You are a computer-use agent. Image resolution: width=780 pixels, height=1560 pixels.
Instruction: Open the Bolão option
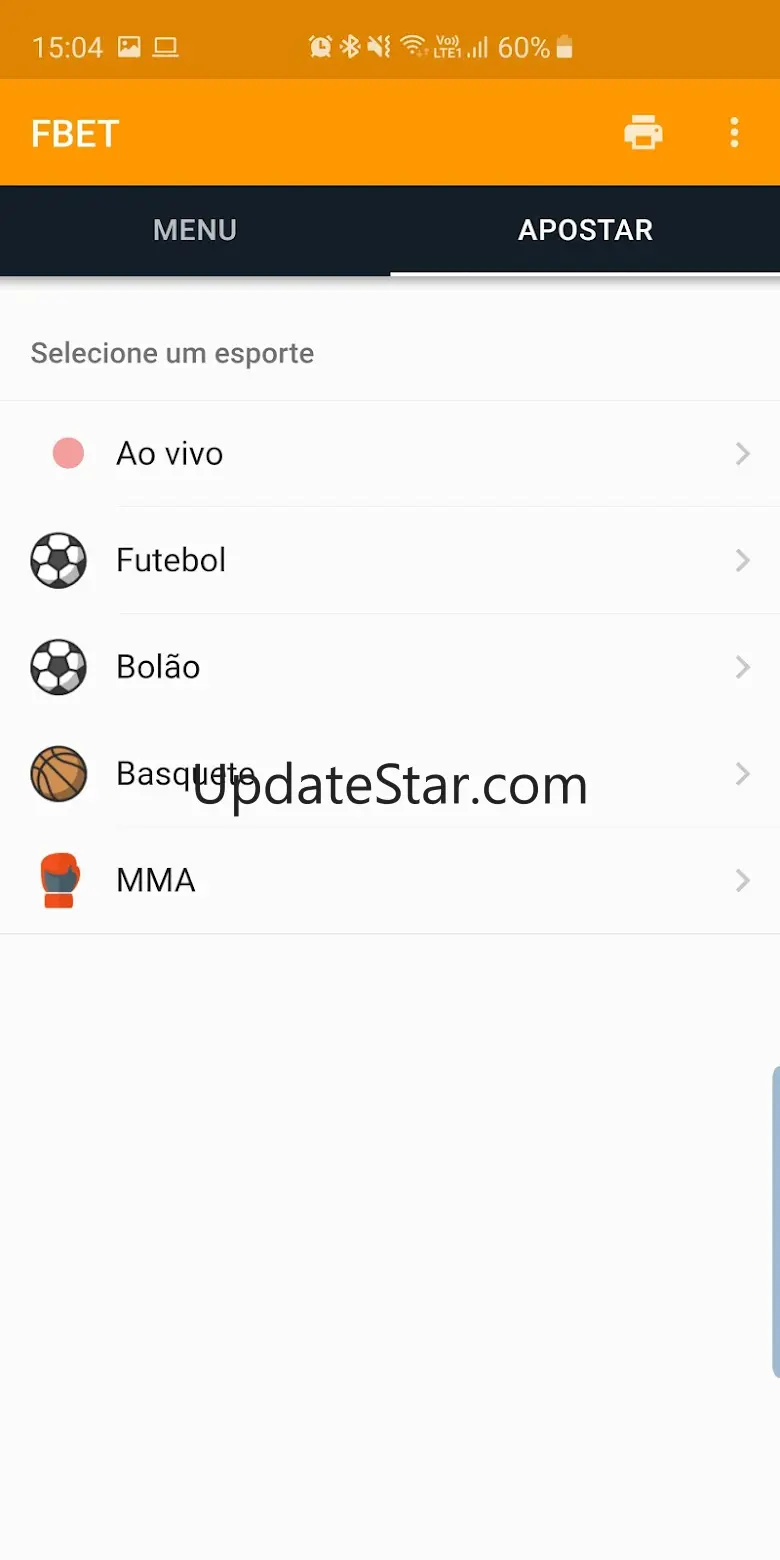point(390,667)
